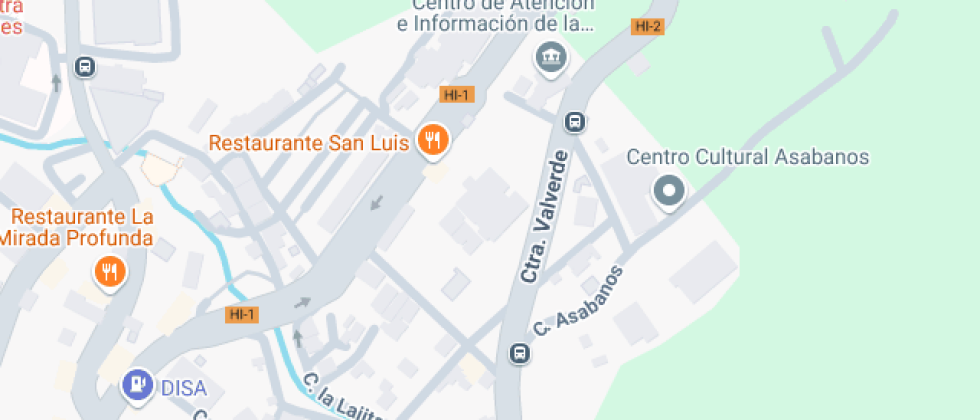This screenshot has width=980, height=420.
Task: View the Centro Cultural Asabanos pin
Action: 668,190
